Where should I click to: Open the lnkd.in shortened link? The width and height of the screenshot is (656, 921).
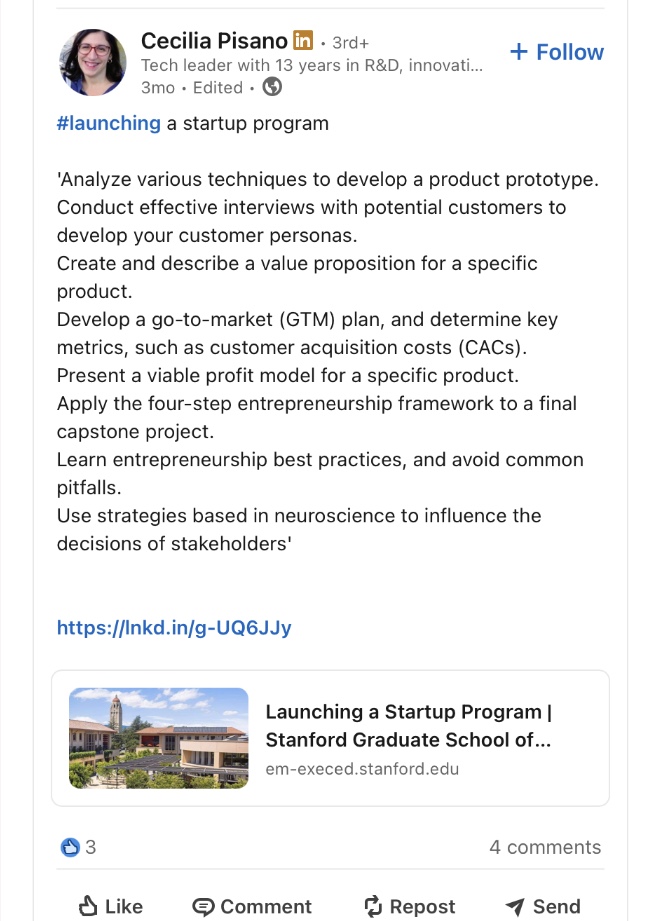[x=174, y=628]
